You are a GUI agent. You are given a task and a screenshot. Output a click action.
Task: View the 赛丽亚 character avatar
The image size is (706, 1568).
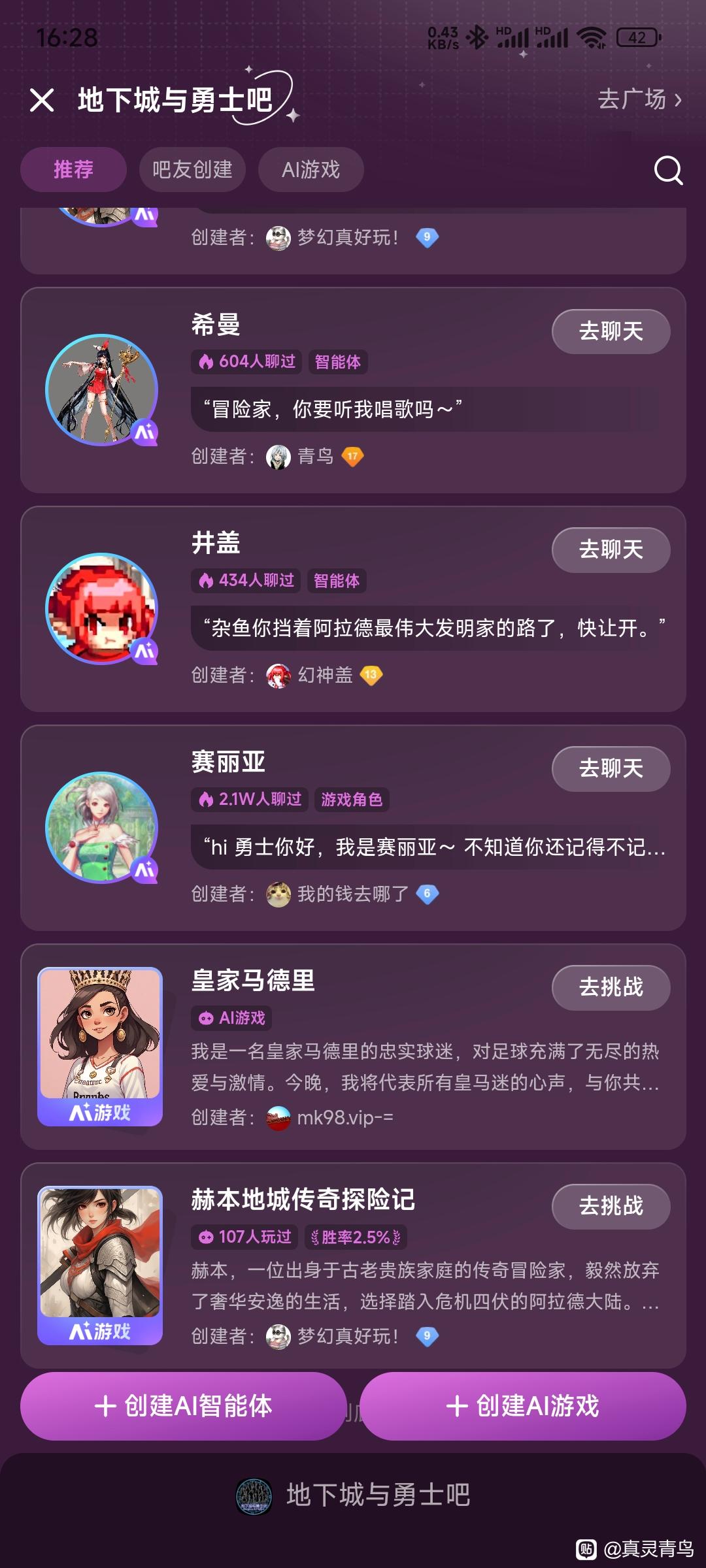click(x=102, y=828)
